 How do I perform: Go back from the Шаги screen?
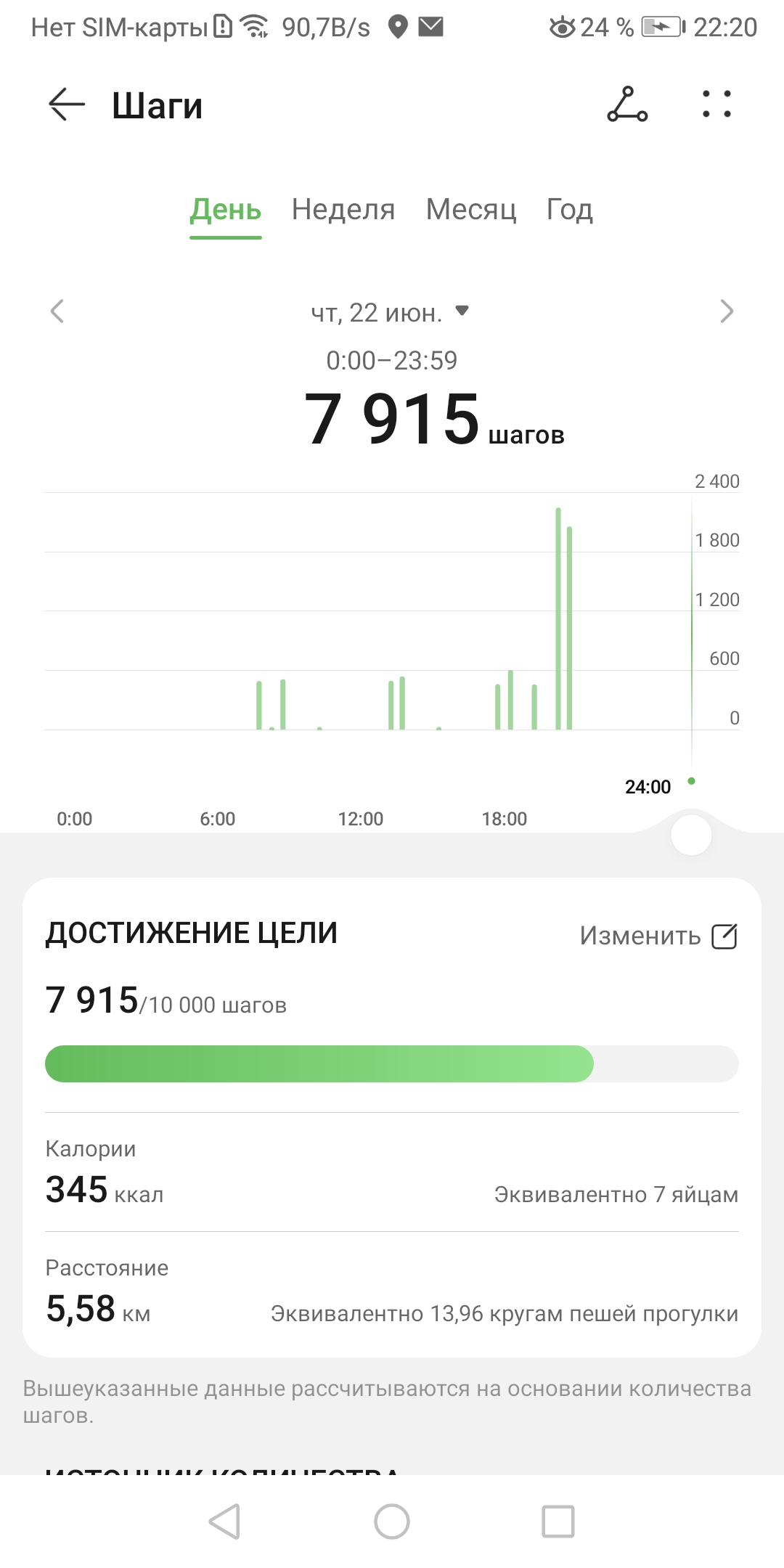tap(67, 105)
